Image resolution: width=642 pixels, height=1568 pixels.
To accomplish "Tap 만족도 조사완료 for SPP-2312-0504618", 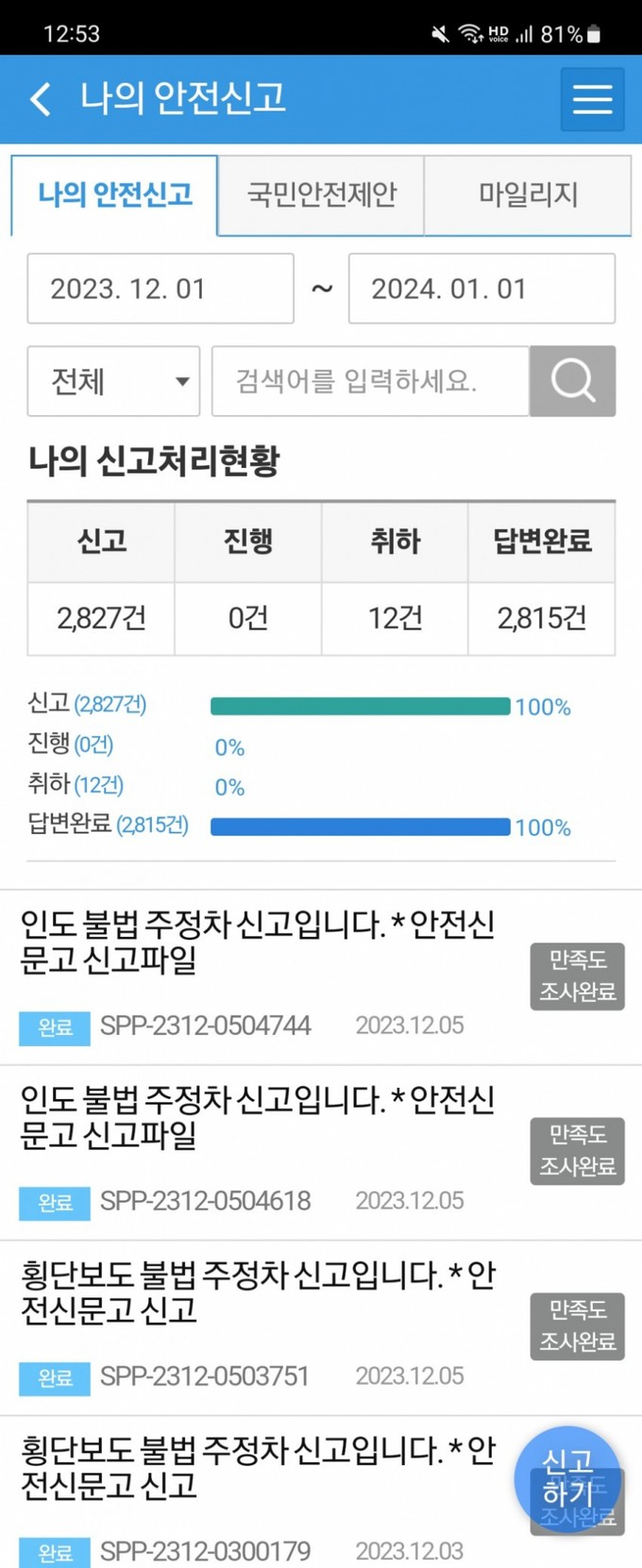I will tap(577, 1151).
